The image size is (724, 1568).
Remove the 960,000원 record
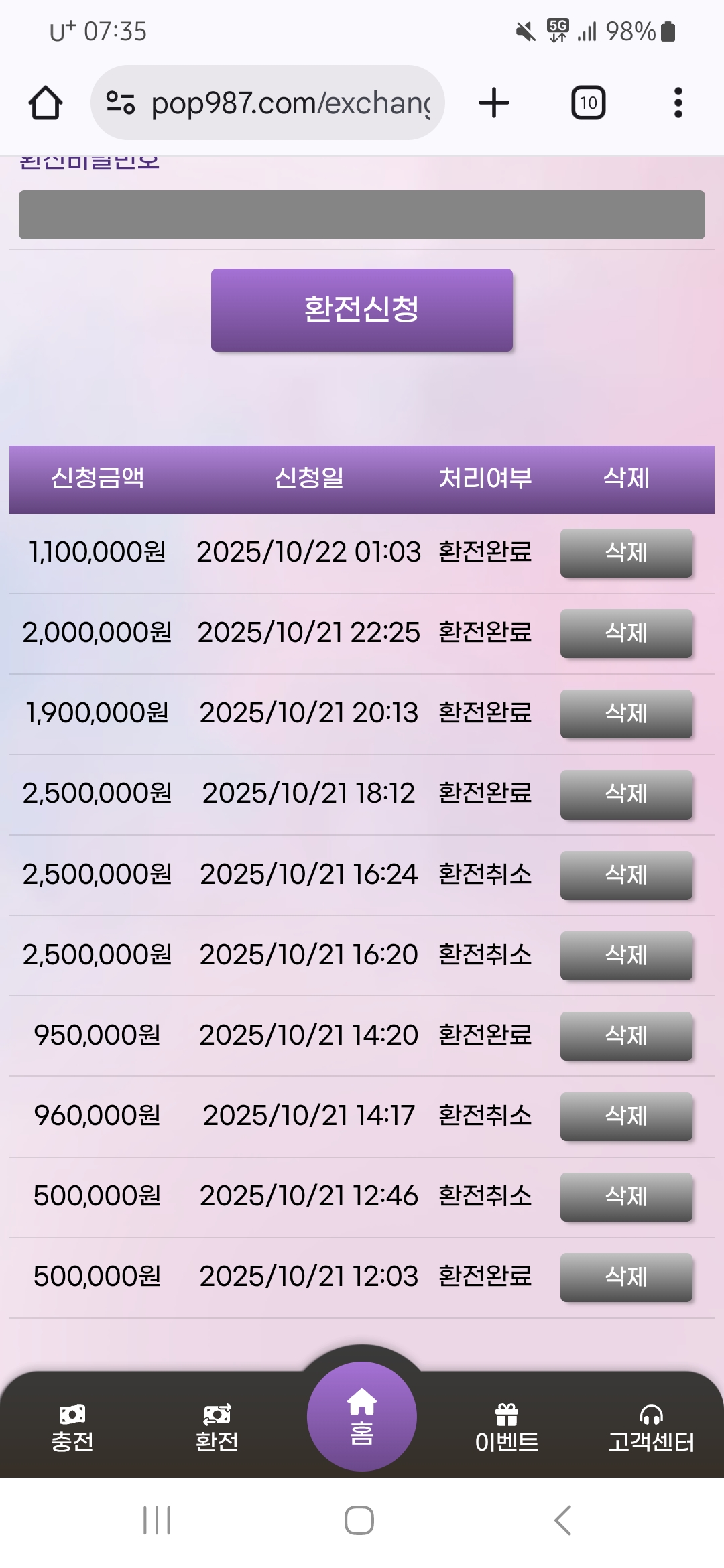coord(626,1116)
